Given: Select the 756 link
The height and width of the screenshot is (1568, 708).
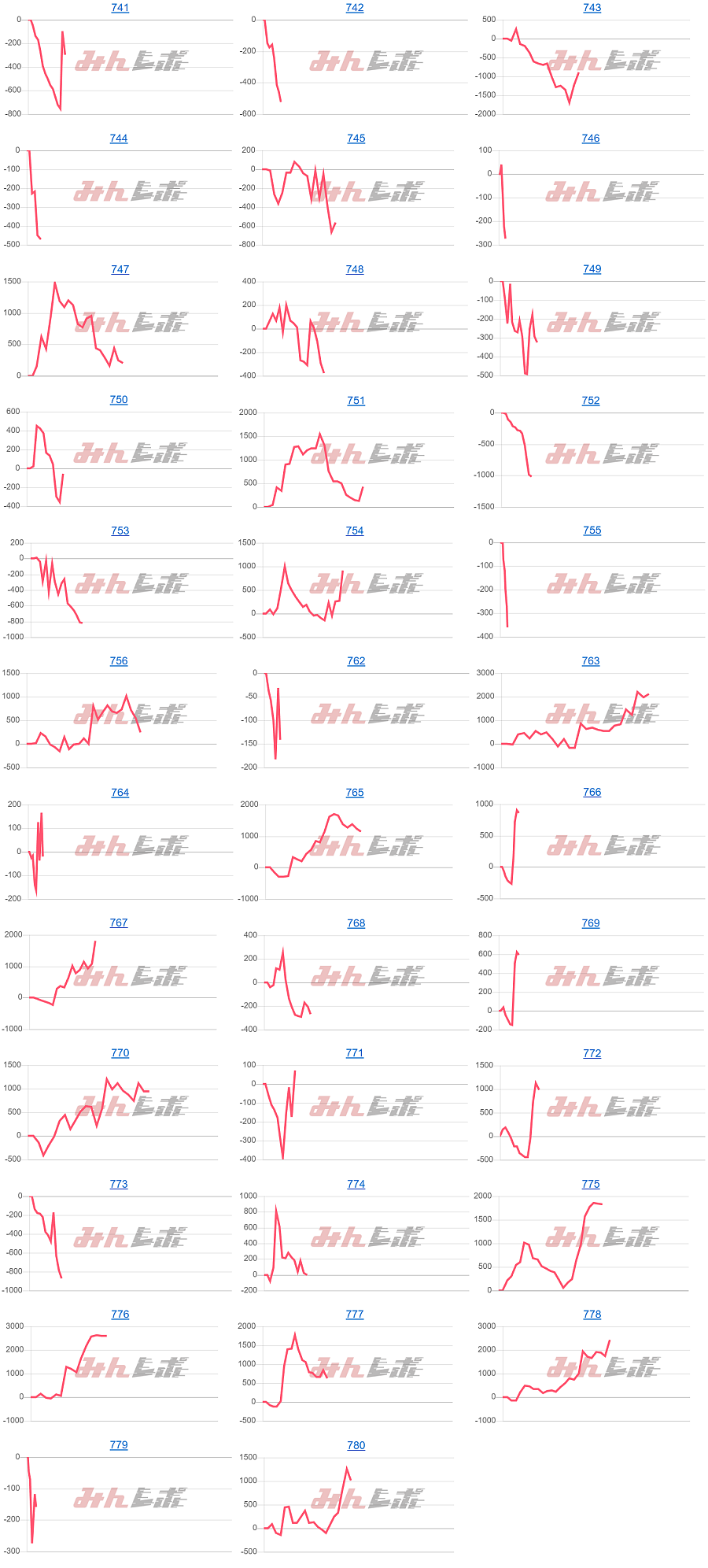Looking at the screenshot, I should 118,661.
